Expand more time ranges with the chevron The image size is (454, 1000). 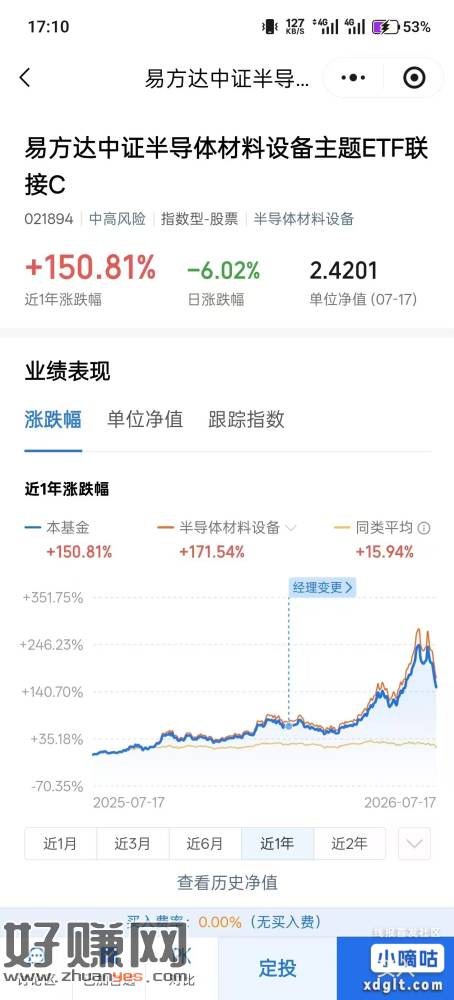pyautogui.click(x=414, y=844)
